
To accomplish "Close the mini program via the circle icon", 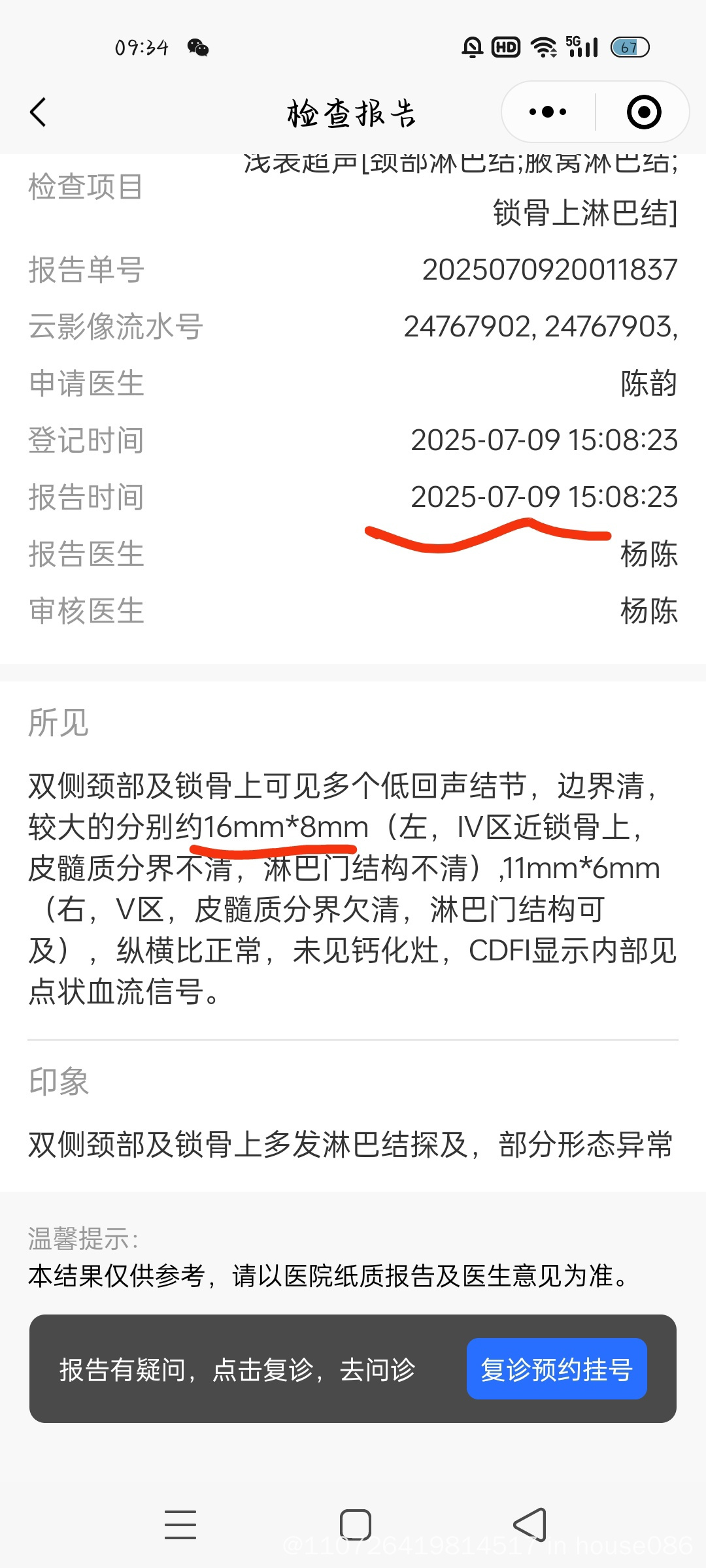I will tap(644, 112).
